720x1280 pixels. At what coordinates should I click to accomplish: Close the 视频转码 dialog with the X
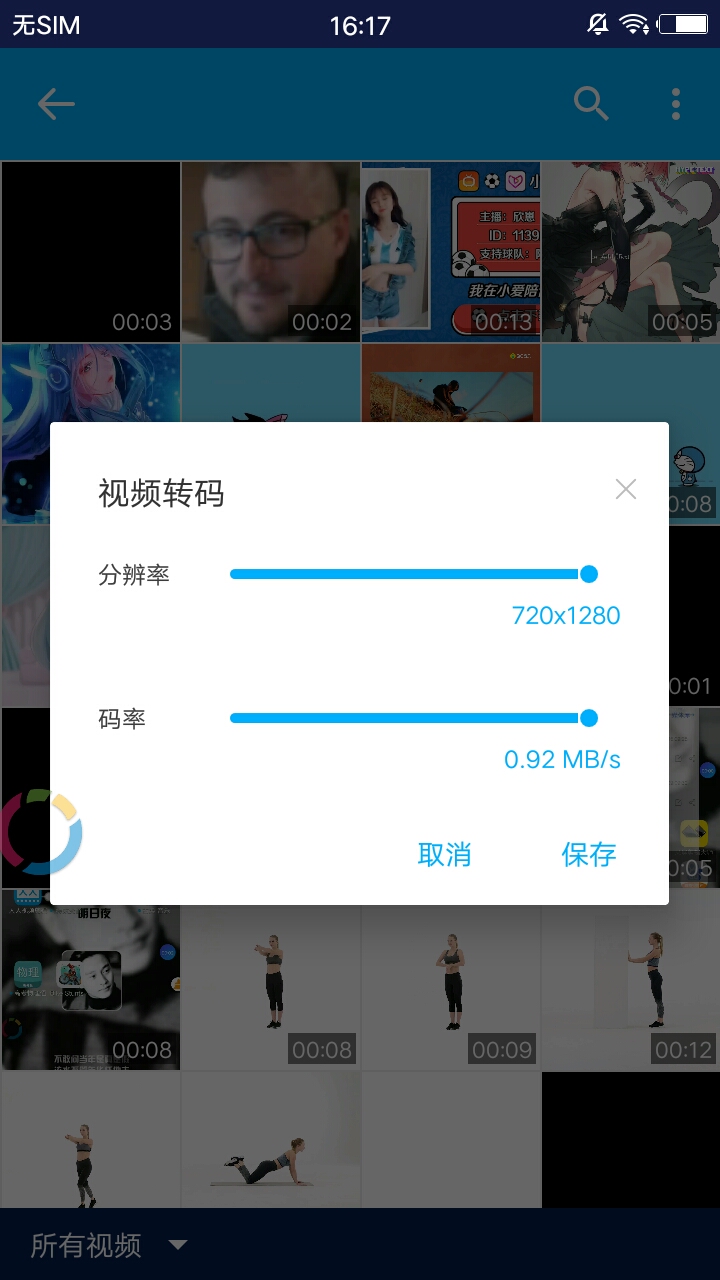click(626, 488)
